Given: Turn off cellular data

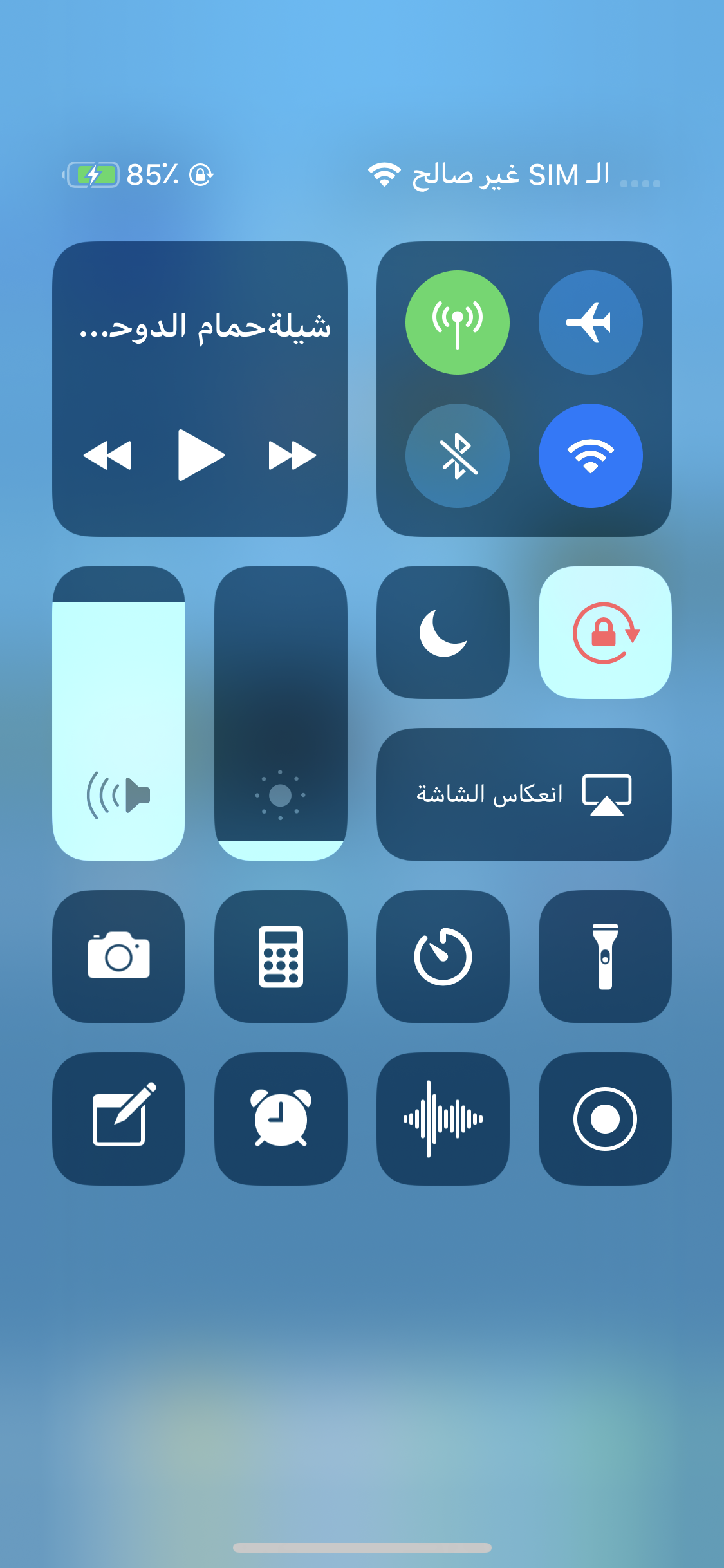Looking at the screenshot, I should tap(457, 322).
